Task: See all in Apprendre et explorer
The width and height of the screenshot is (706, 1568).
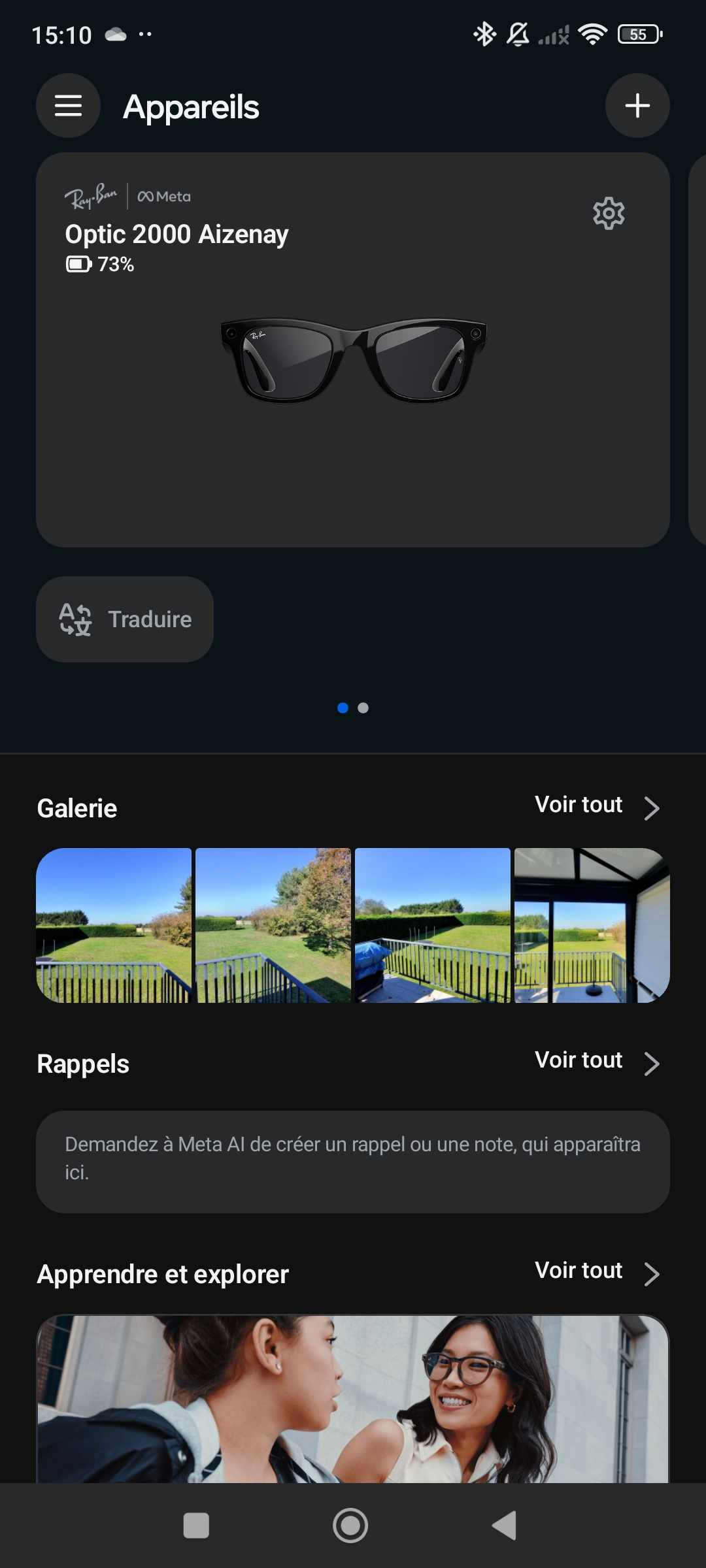Action: point(596,1272)
